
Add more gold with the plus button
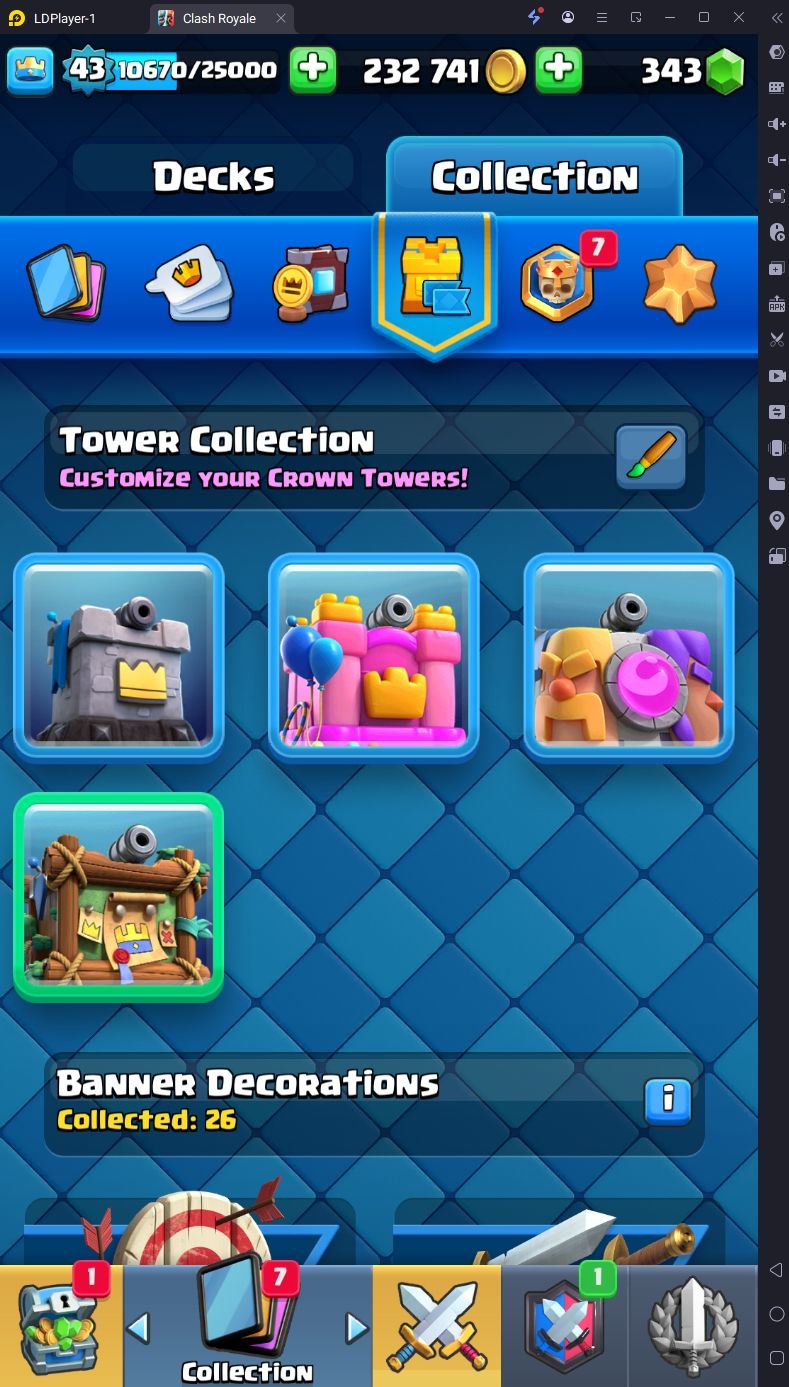click(559, 70)
